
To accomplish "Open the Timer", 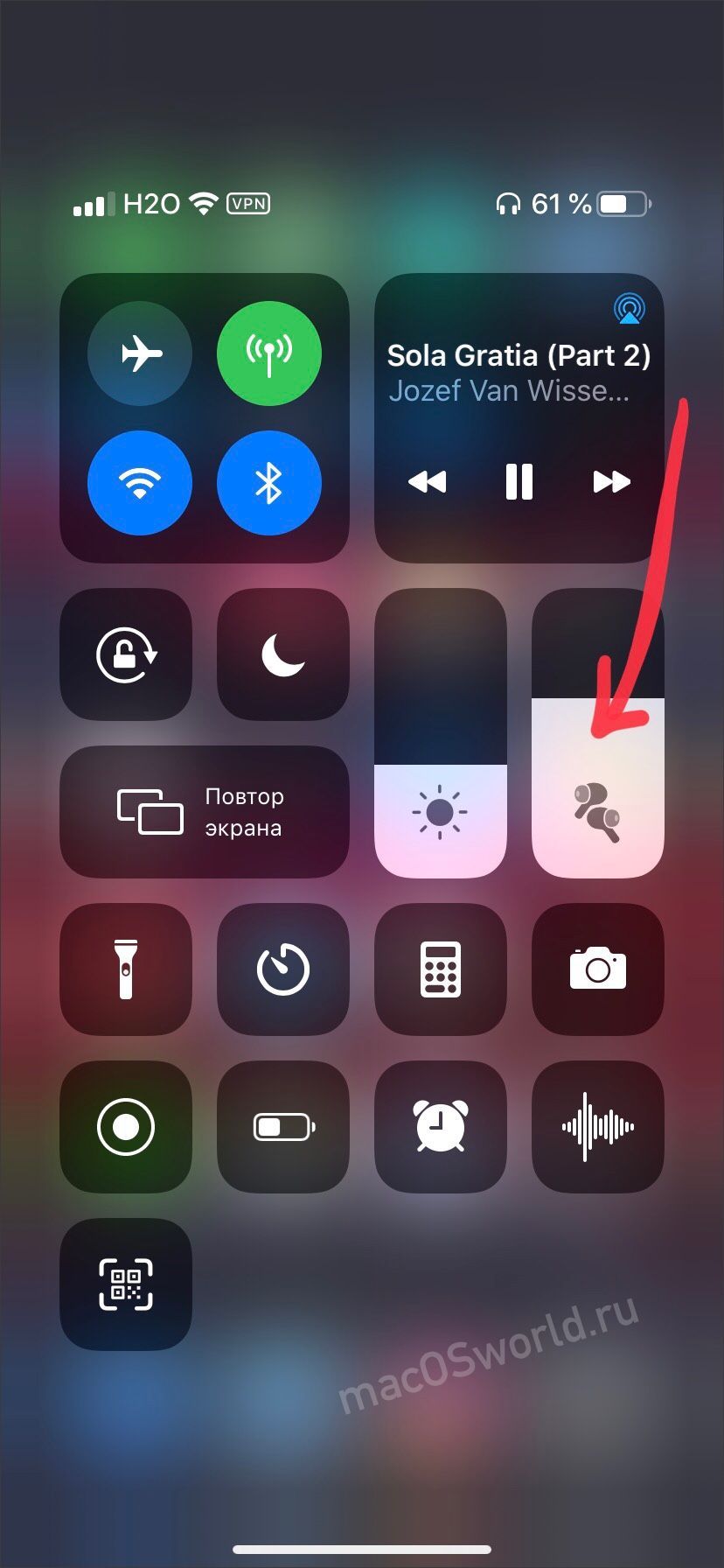I will click(282, 969).
